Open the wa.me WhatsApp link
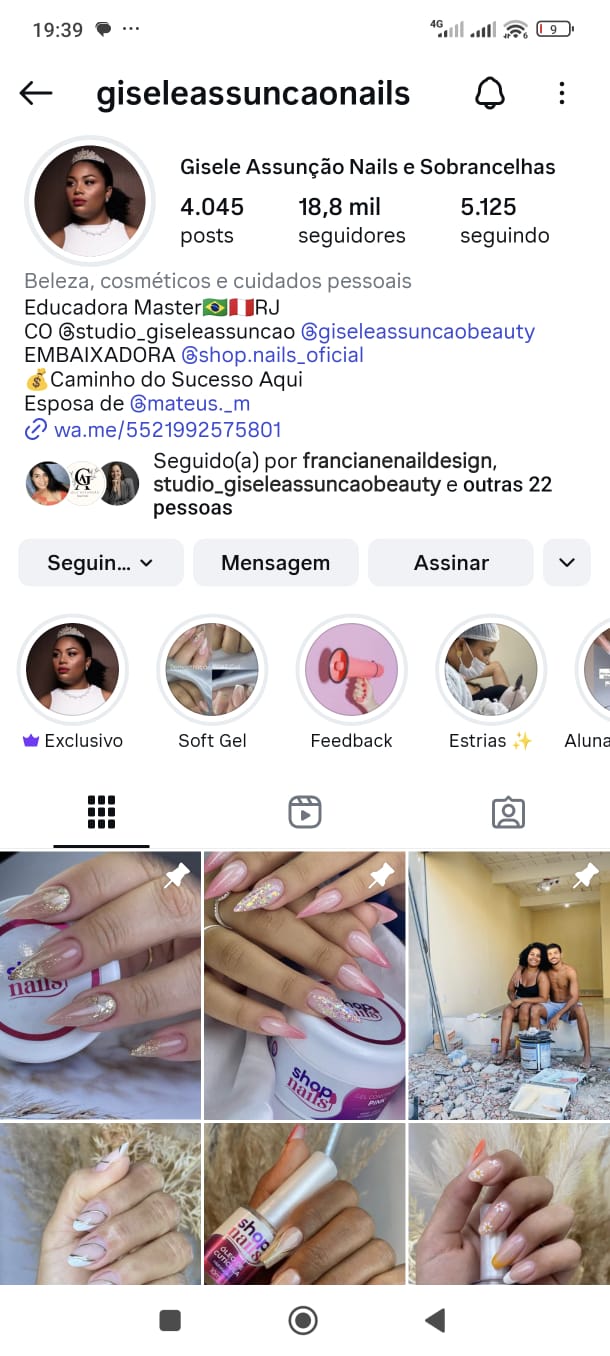Image resolution: width=610 pixels, height=1356 pixels. click(x=167, y=430)
